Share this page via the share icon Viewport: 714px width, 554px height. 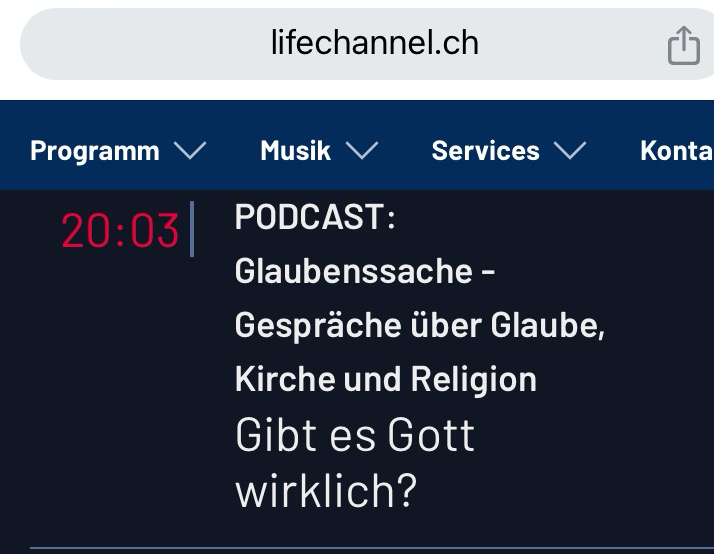[x=683, y=45]
